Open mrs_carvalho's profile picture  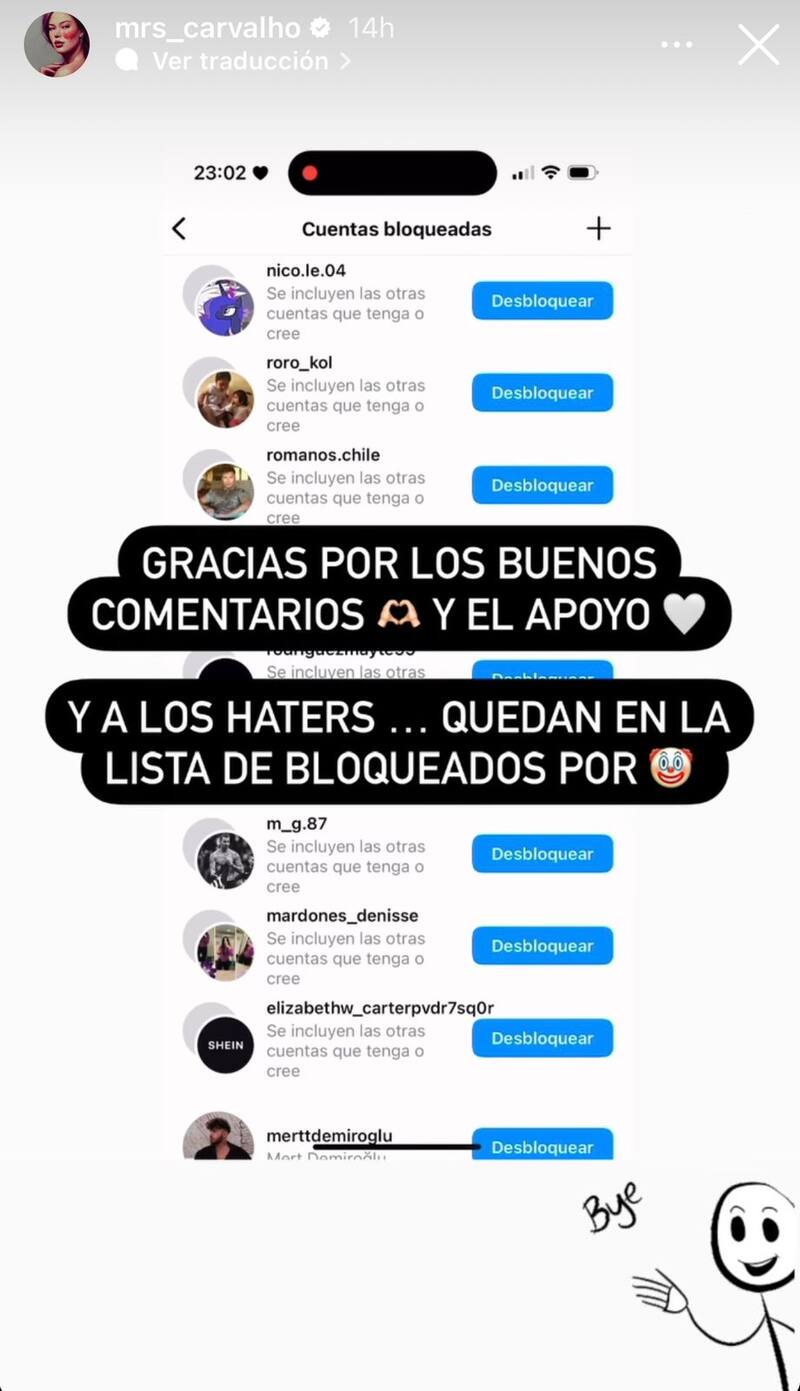[57, 44]
